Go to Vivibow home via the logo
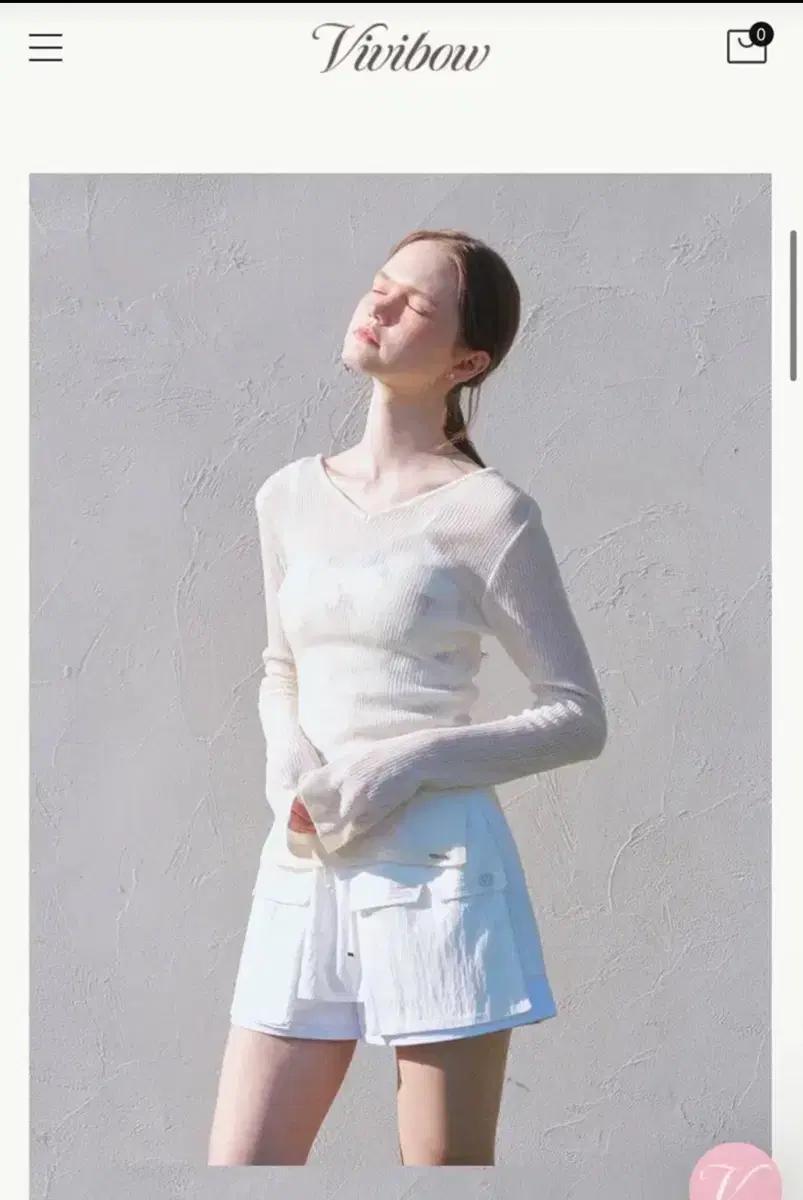The width and height of the screenshot is (803, 1200). click(401, 48)
